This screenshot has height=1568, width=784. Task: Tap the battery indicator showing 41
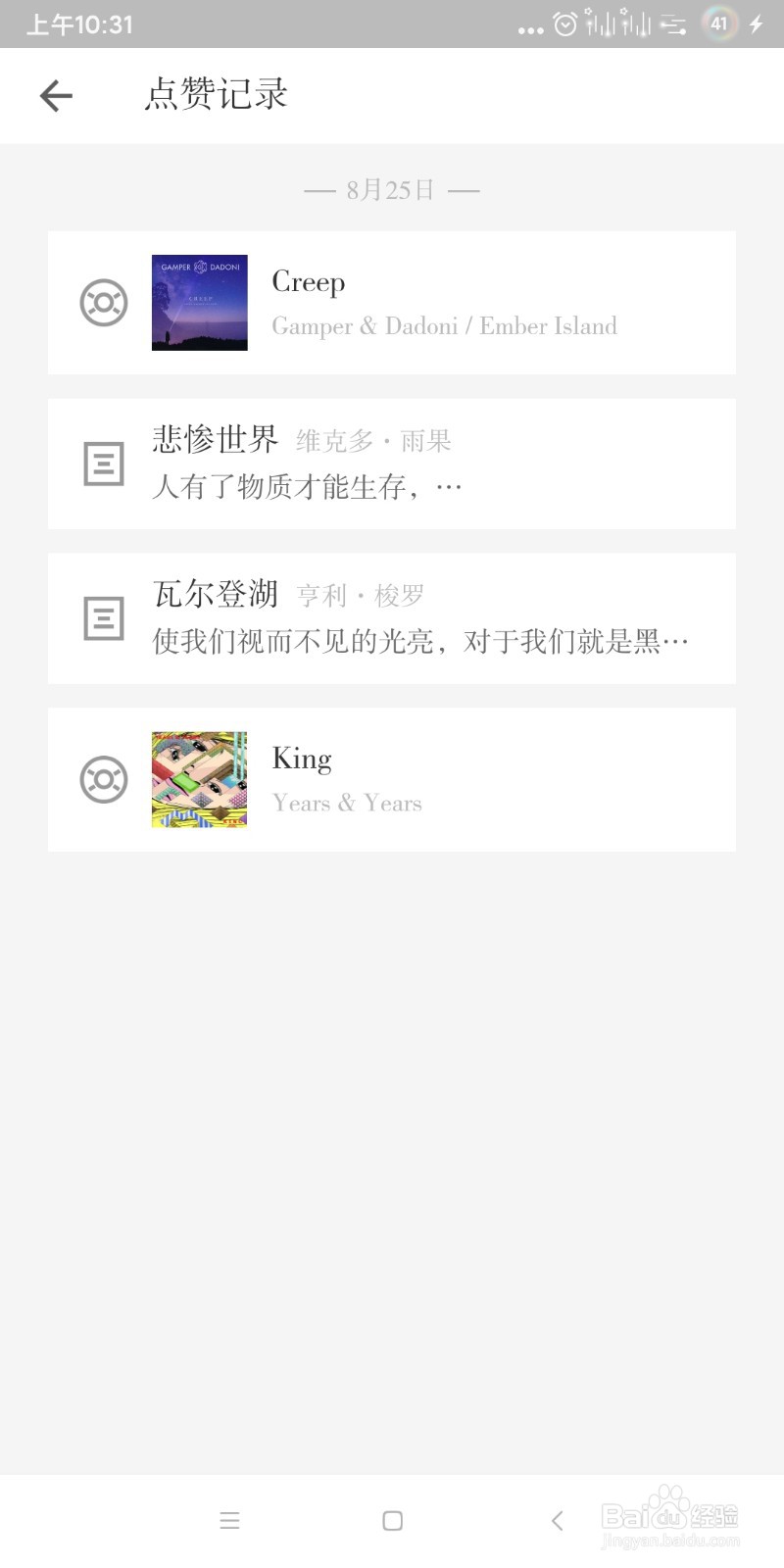(718, 24)
